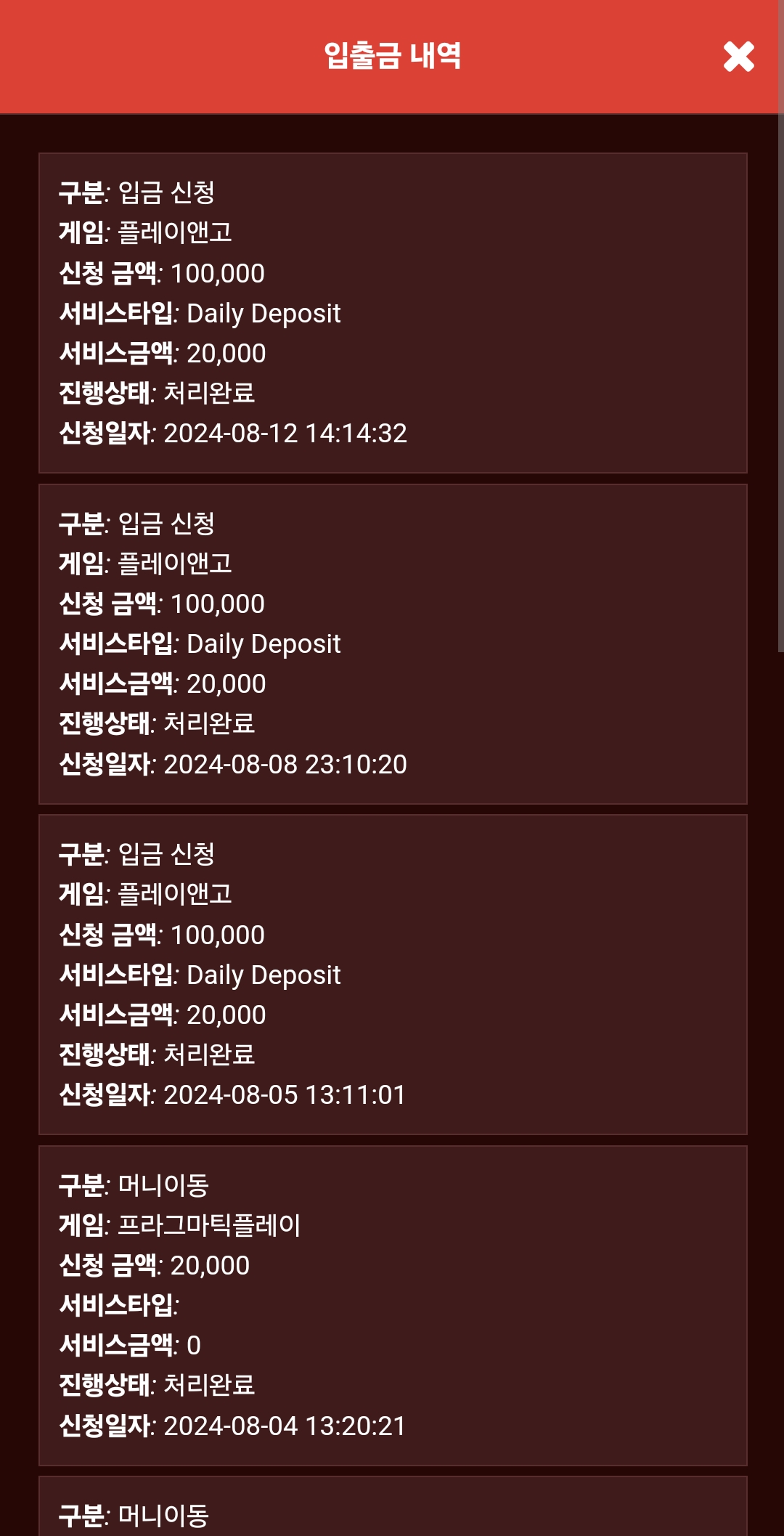The width and height of the screenshot is (784, 1536).
Task: Close the 입출금 내역 window
Action: pyautogui.click(x=738, y=57)
